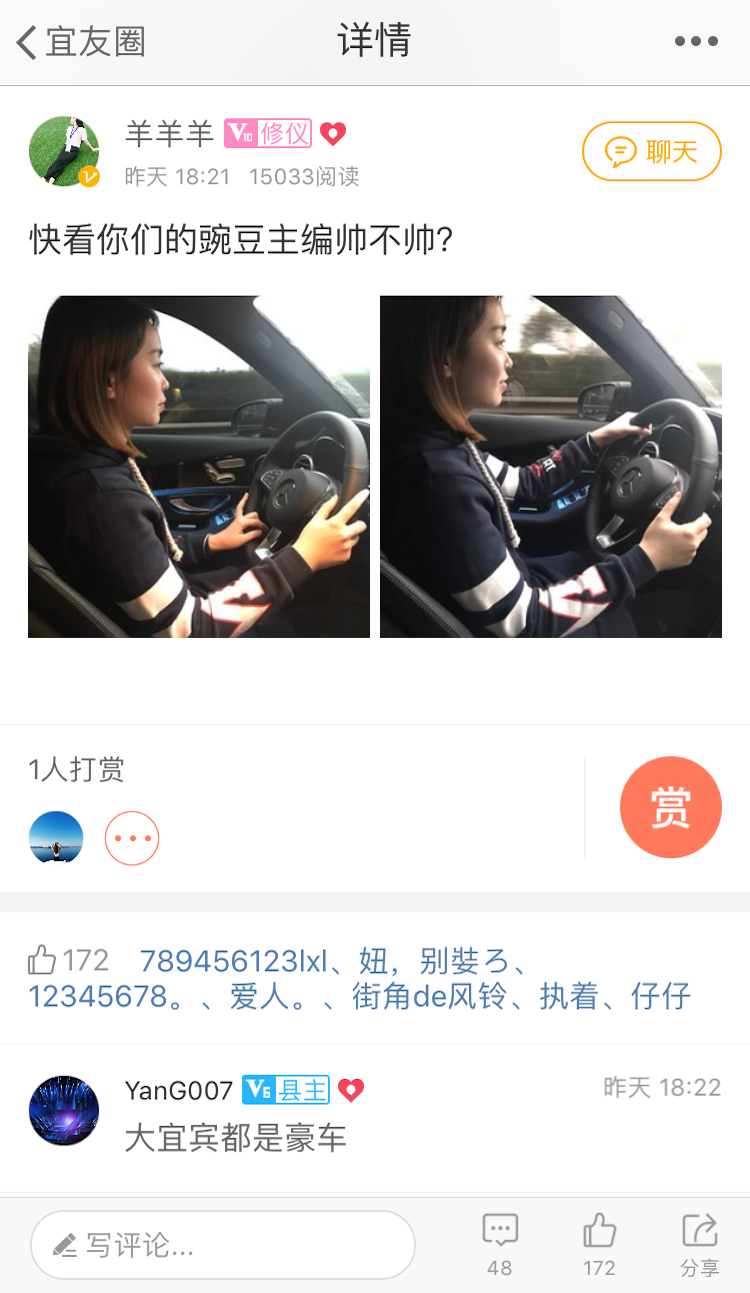This screenshot has width=750, height=1293.
Task: Open the chat bubble icon beside 聊天
Action: pyautogui.click(x=620, y=151)
